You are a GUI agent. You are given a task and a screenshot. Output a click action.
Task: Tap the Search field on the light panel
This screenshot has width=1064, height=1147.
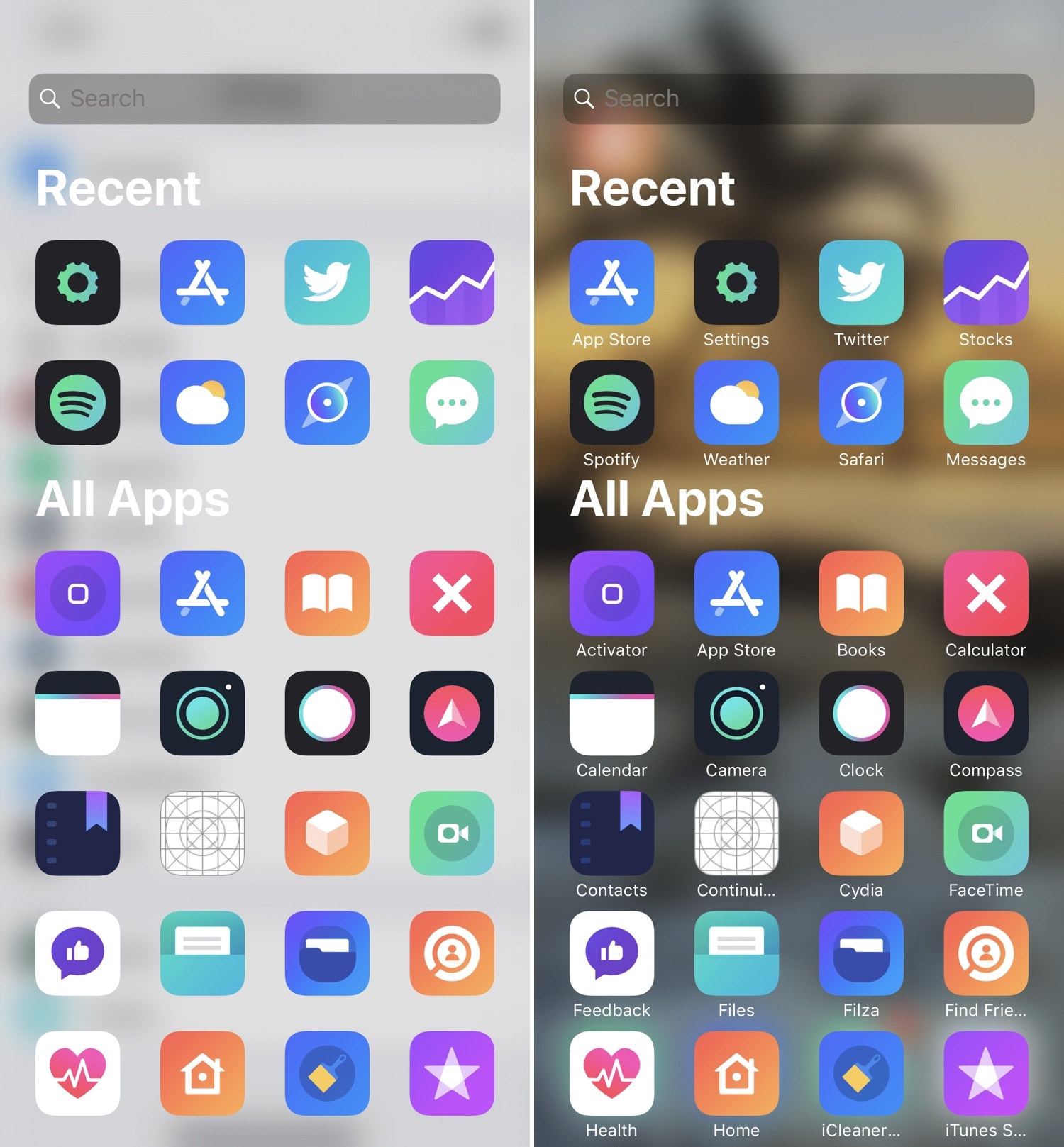(264, 99)
